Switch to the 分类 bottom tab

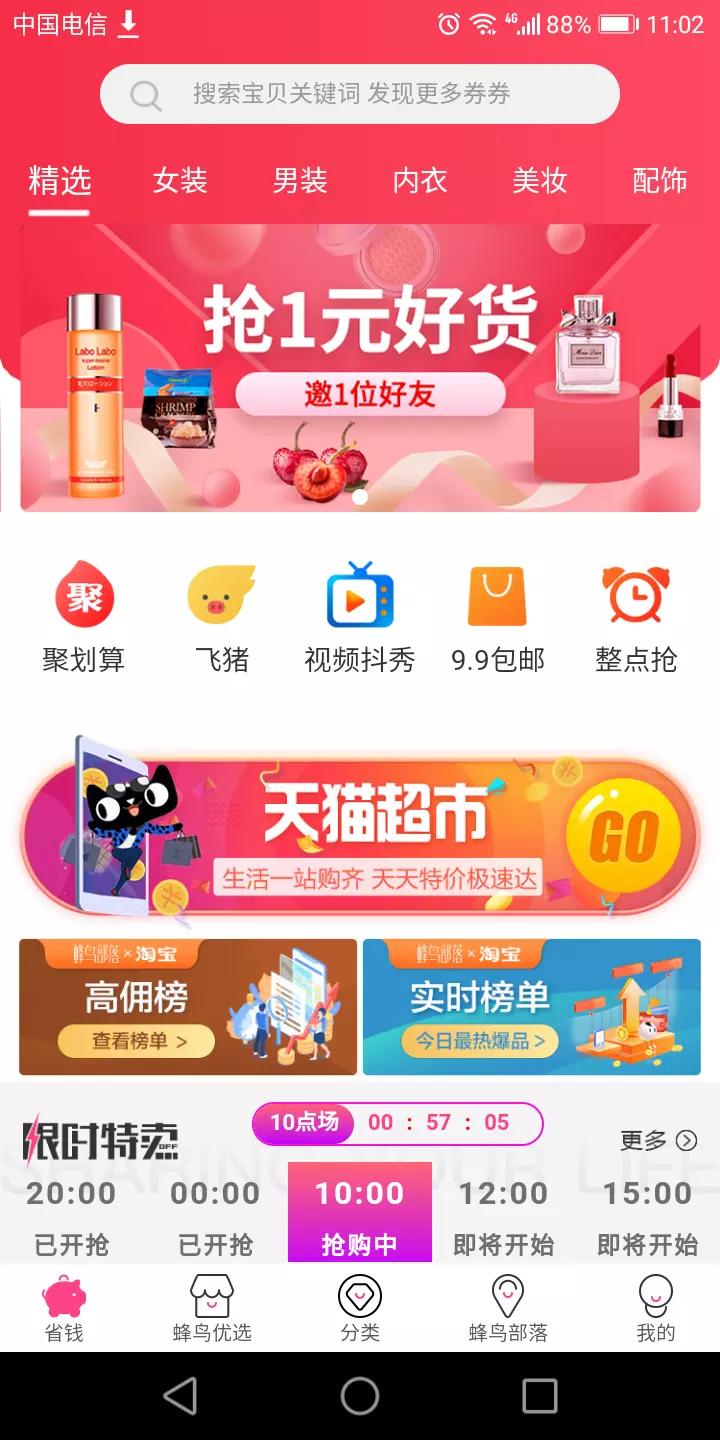click(x=360, y=1309)
